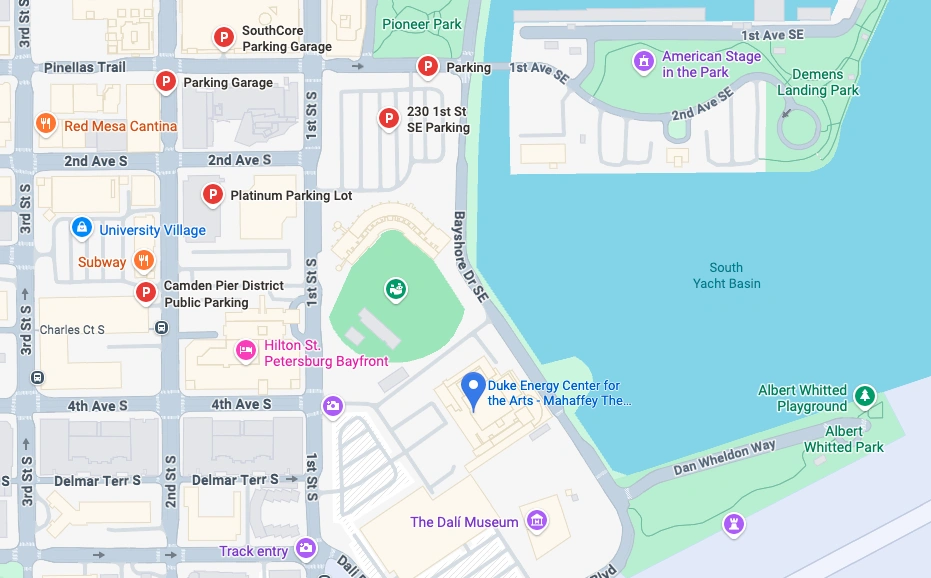Tap the American Stage in the Park marker
This screenshot has height=578, width=931.
(x=644, y=61)
